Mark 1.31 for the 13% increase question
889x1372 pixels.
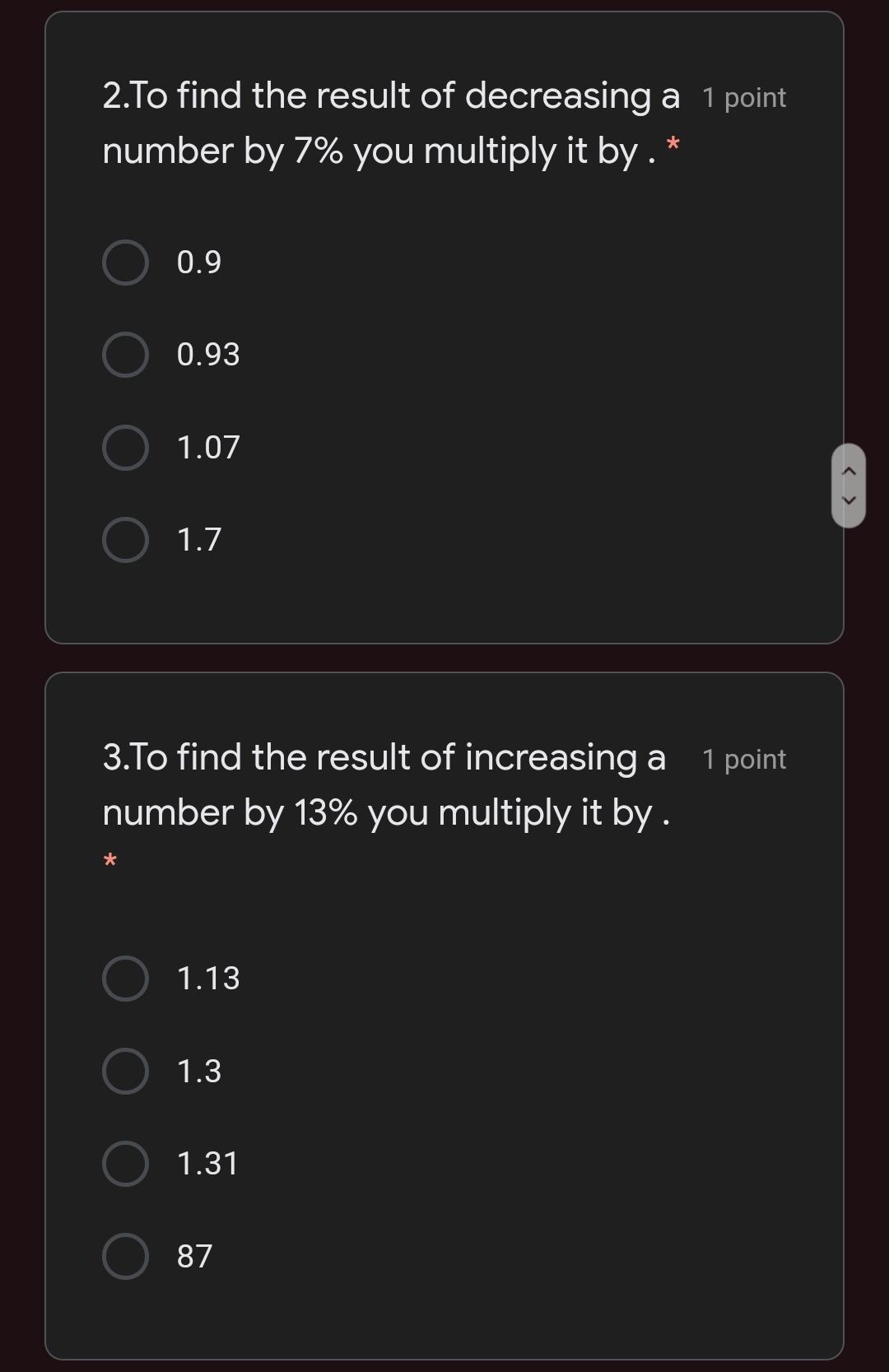[125, 1164]
